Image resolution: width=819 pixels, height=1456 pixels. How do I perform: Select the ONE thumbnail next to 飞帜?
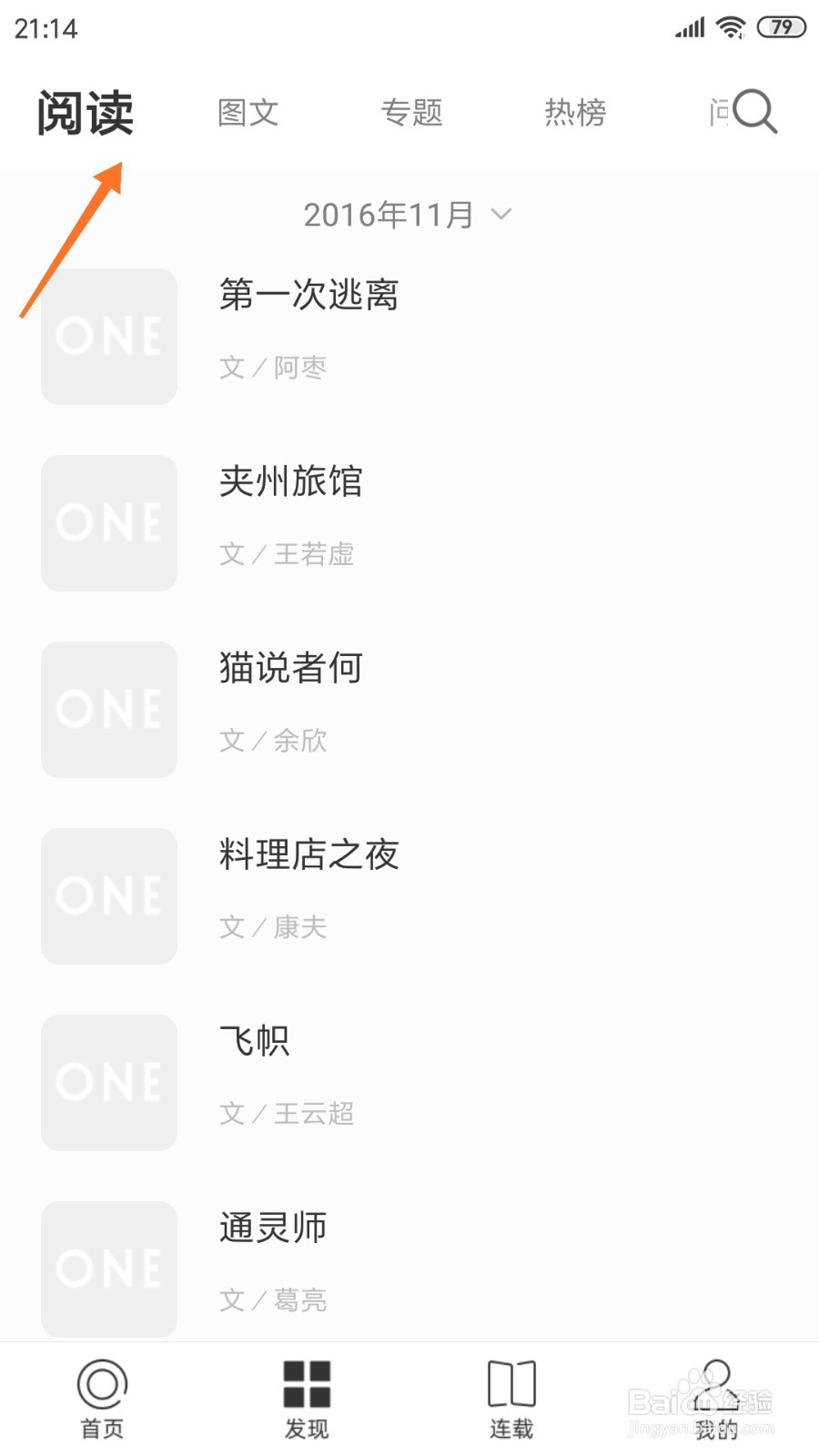tap(108, 1083)
